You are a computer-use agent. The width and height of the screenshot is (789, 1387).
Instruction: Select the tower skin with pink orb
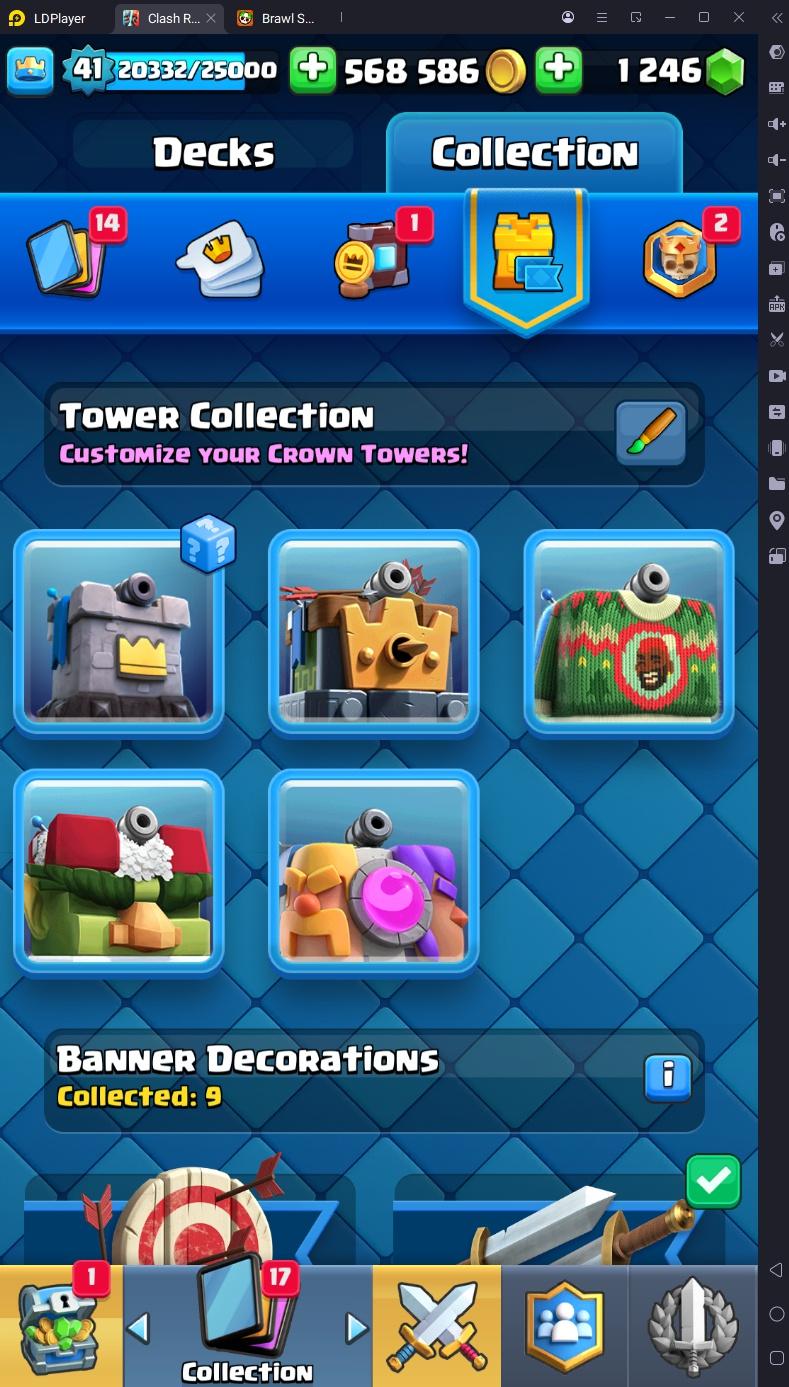click(374, 872)
